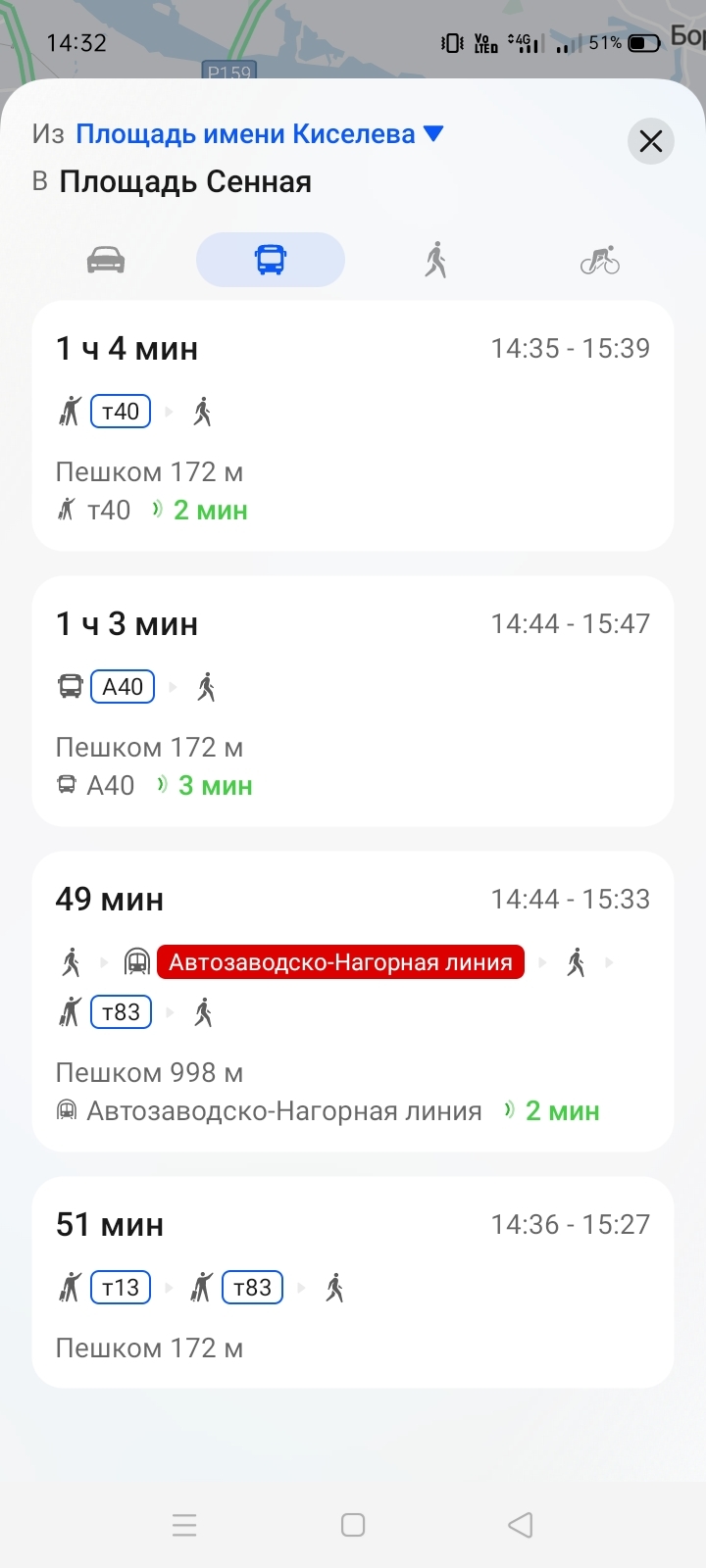Open the 1 ч 3 мин А40 route
This screenshot has width=706, height=1568.
pos(353,702)
